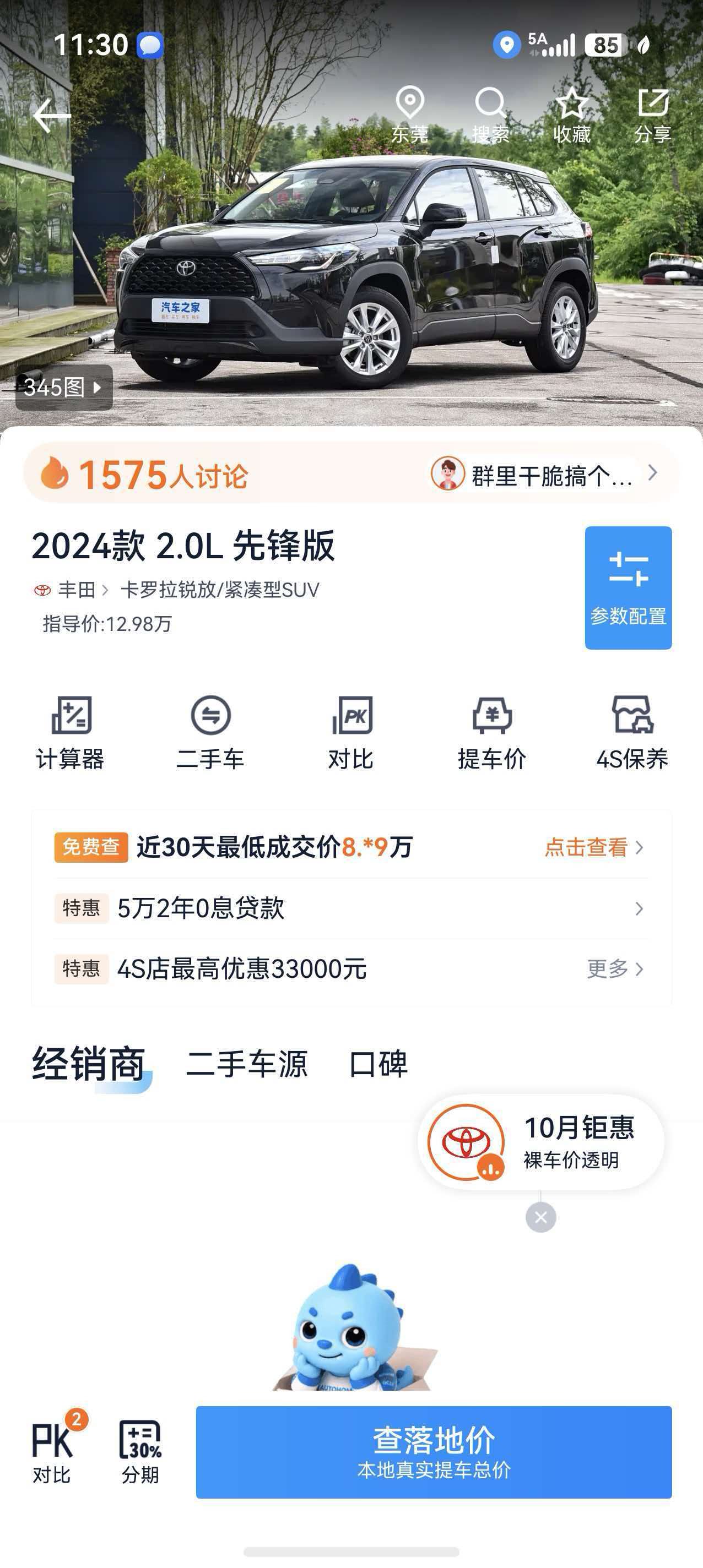This screenshot has height=1568, width=703.
Task: Open 分期 installment option
Action: point(140,1452)
